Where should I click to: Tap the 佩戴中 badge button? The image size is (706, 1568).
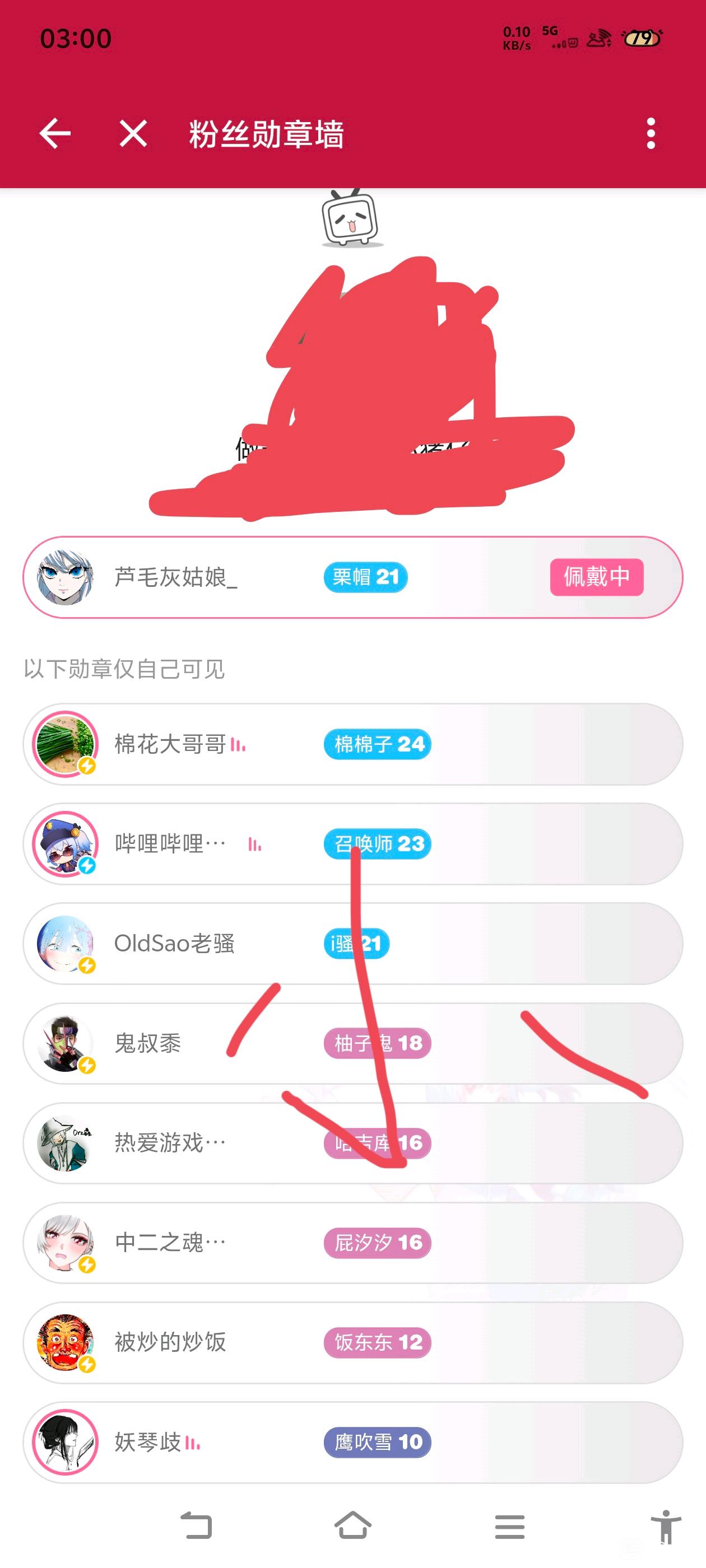pos(596,576)
